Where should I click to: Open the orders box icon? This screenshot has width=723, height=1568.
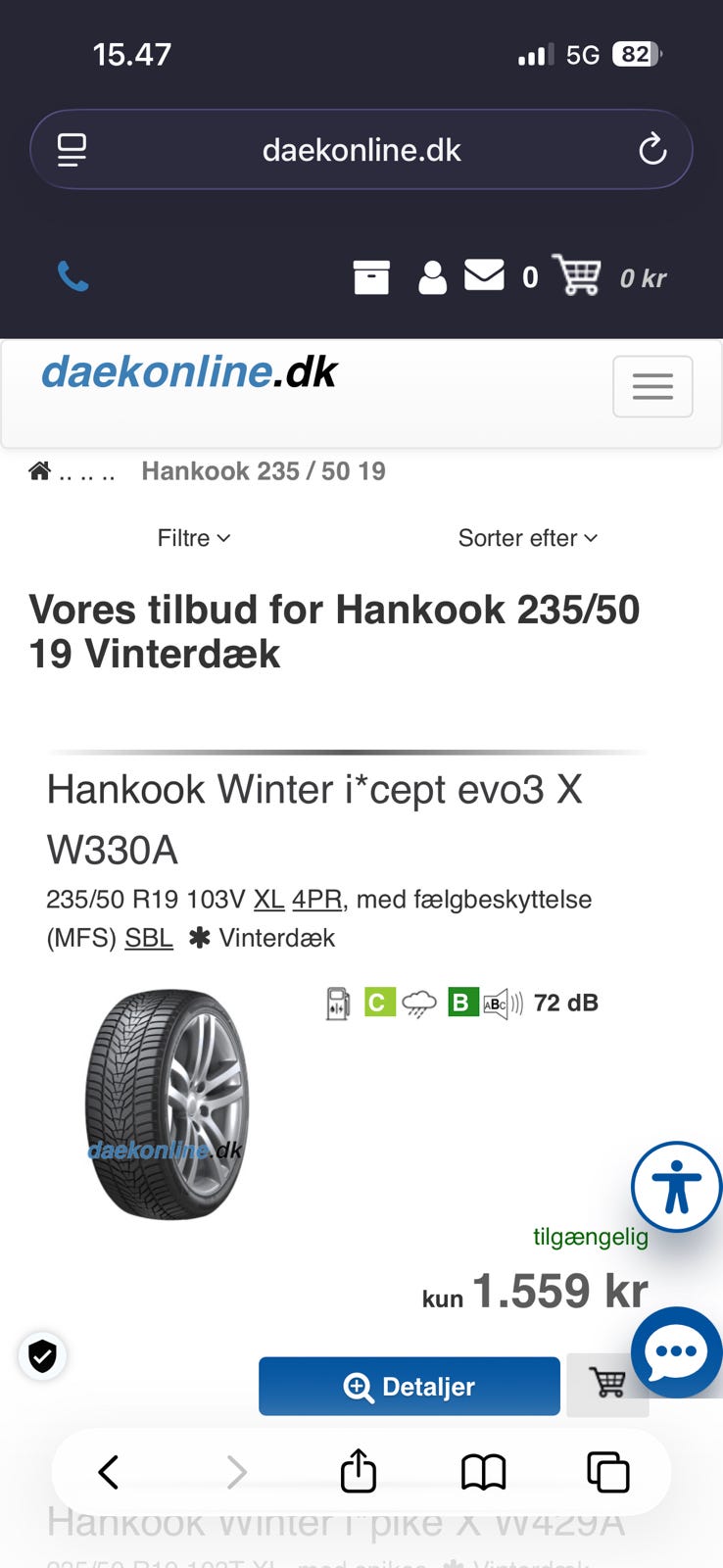[x=371, y=277]
